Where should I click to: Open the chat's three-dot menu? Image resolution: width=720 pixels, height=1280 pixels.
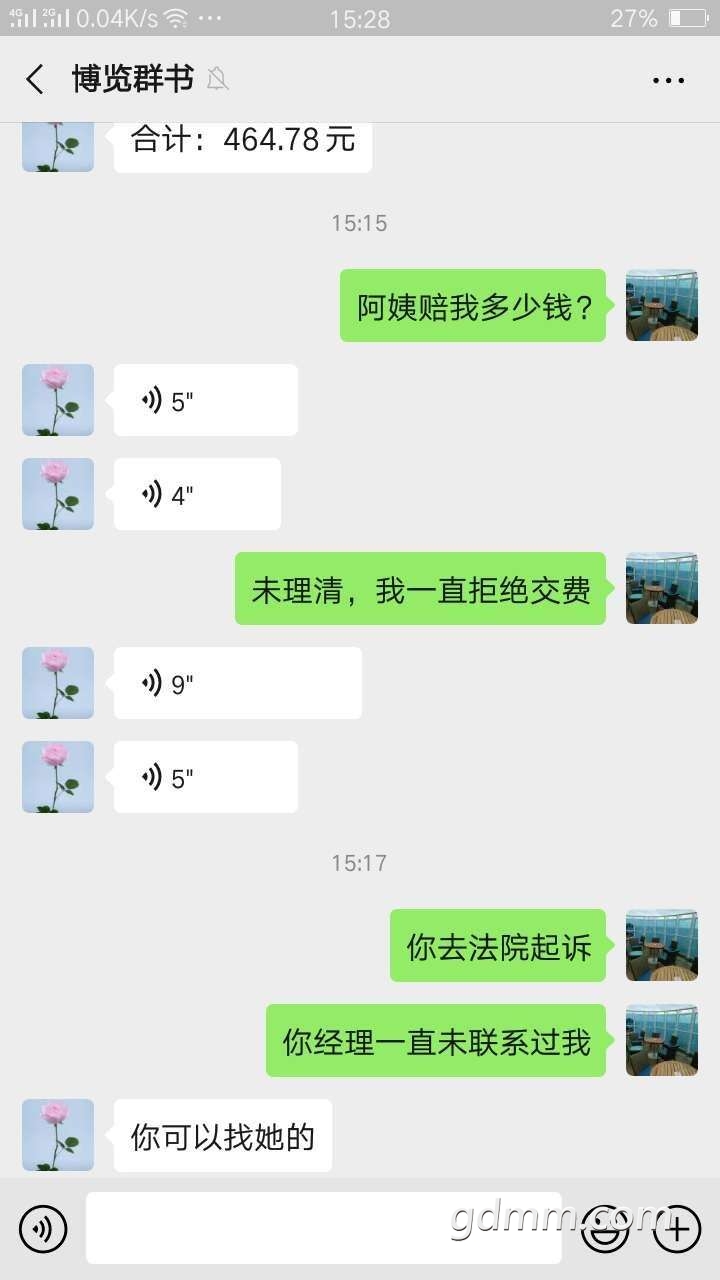[668, 80]
